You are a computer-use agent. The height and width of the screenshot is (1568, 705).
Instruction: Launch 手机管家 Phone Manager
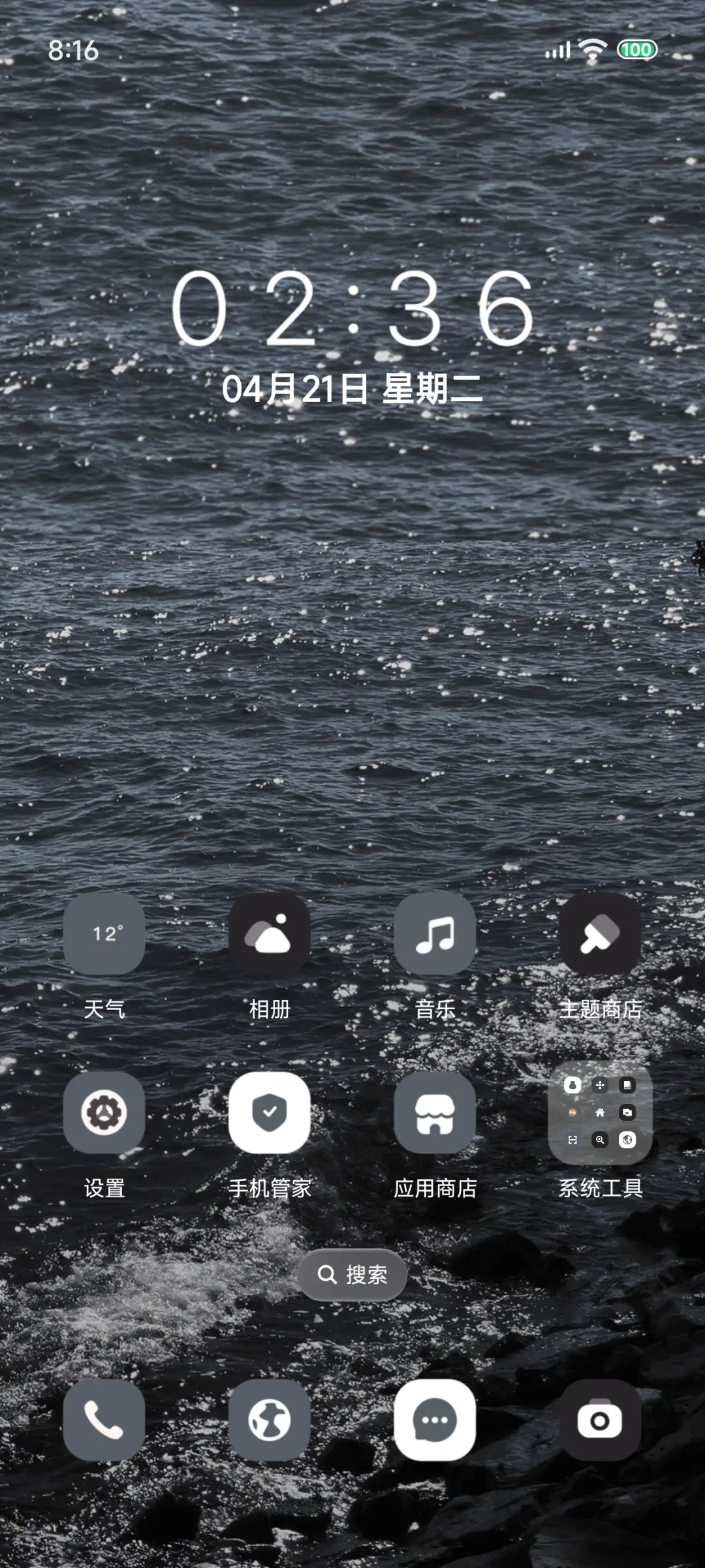click(x=270, y=1116)
